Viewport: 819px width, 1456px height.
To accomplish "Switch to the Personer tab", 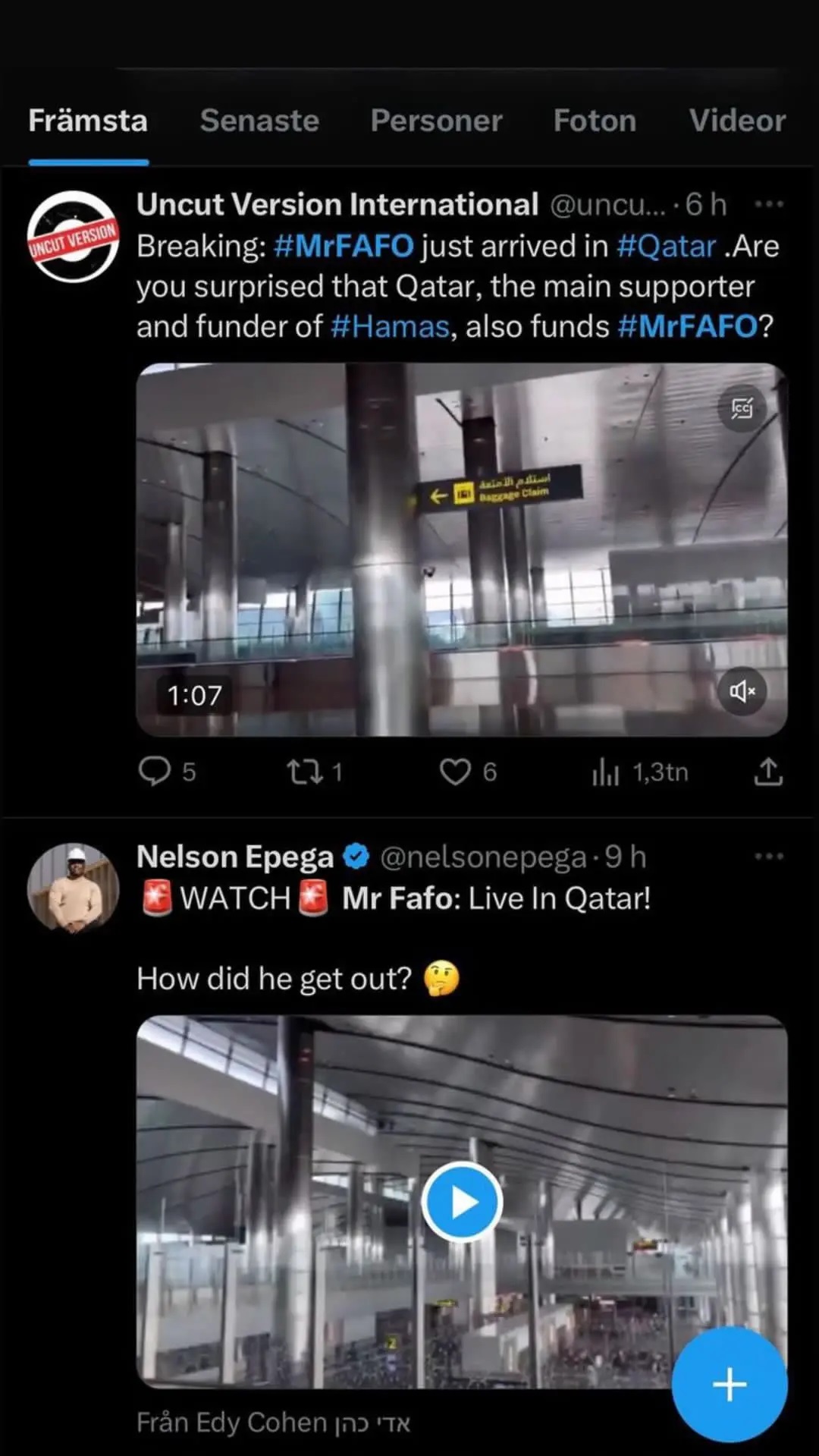I will pyautogui.click(x=436, y=121).
